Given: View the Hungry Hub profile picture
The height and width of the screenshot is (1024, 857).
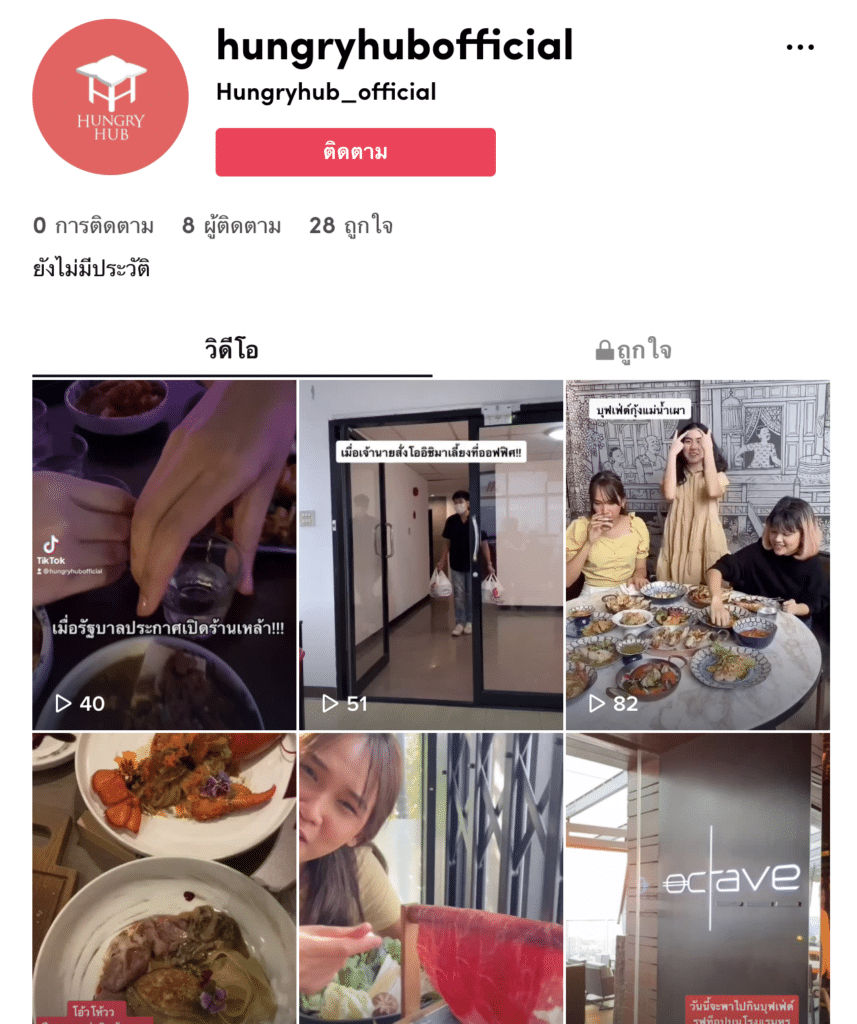Looking at the screenshot, I should click(x=110, y=97).
